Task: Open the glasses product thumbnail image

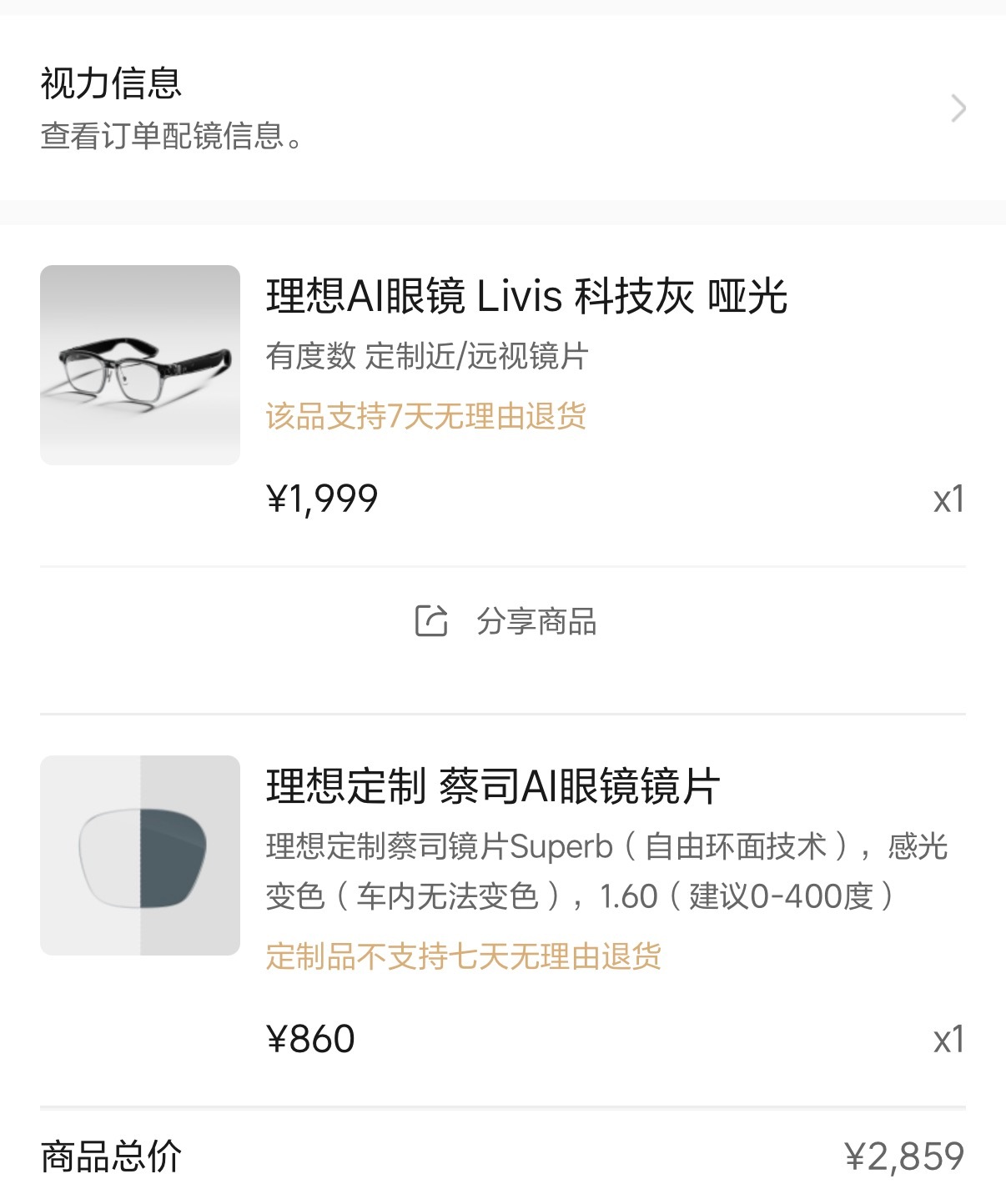Action: [x=138, y=363]
